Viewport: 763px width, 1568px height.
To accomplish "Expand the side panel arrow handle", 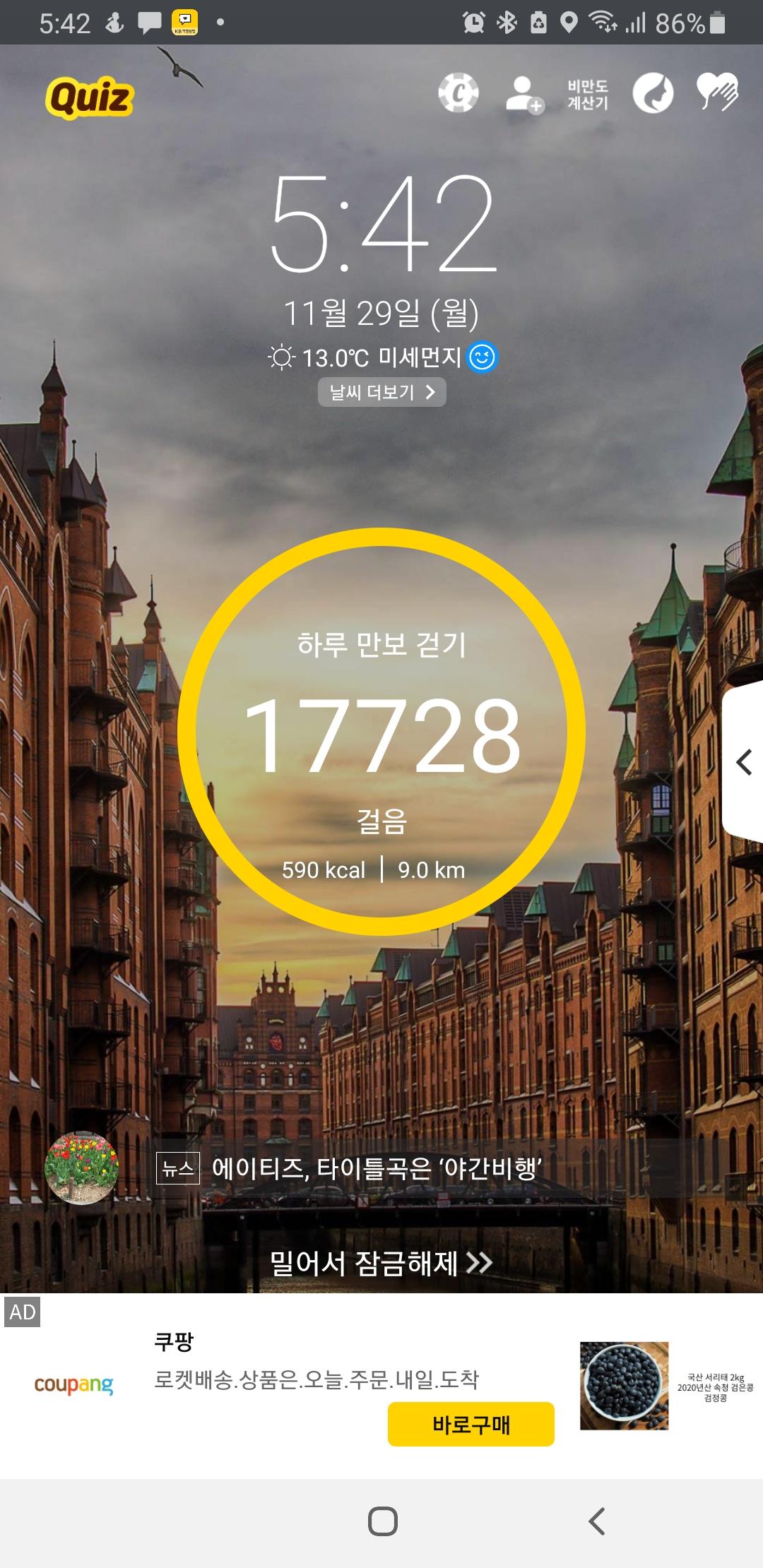I will (744, 762).
